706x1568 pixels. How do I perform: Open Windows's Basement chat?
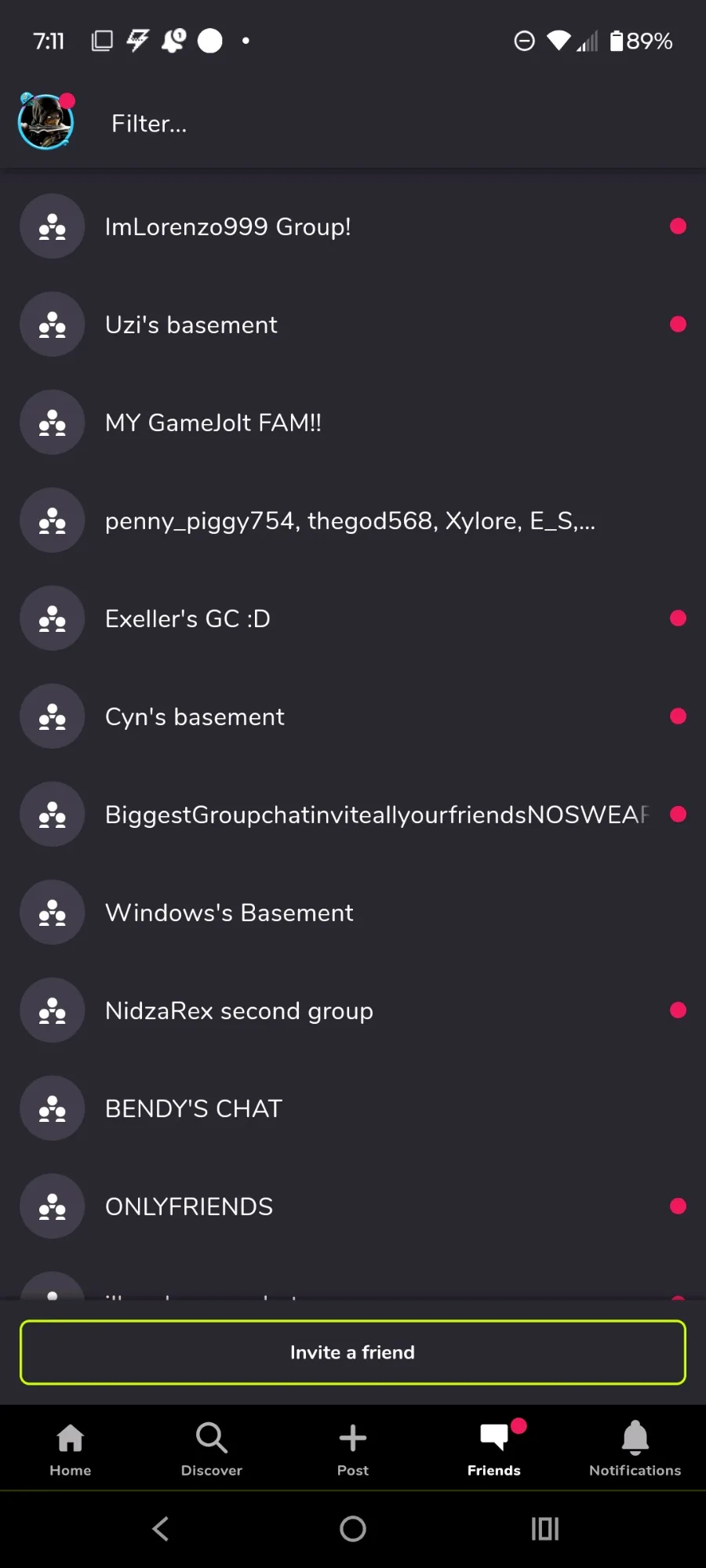click(353, 913)
